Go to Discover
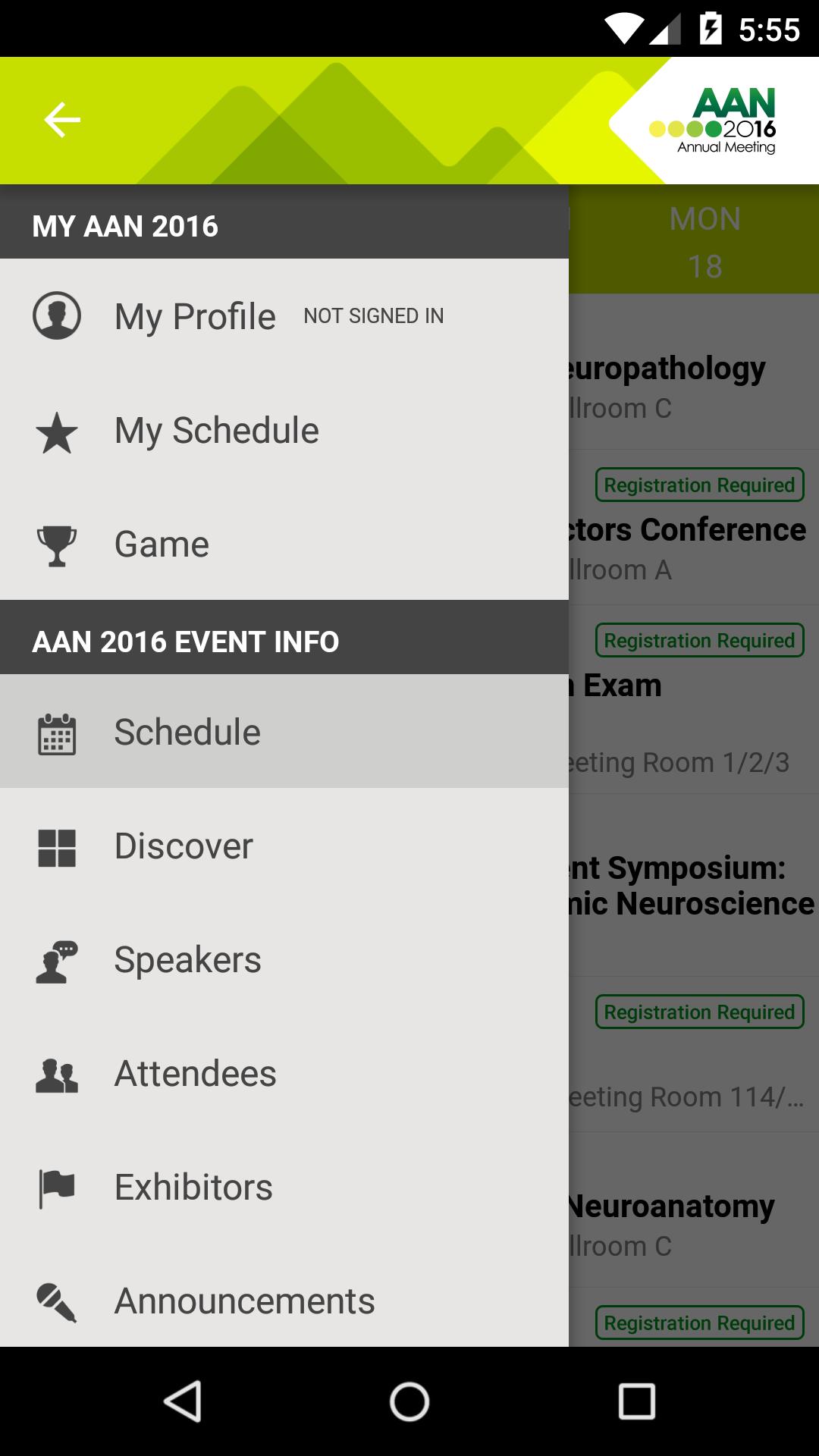 click(184, 846)
